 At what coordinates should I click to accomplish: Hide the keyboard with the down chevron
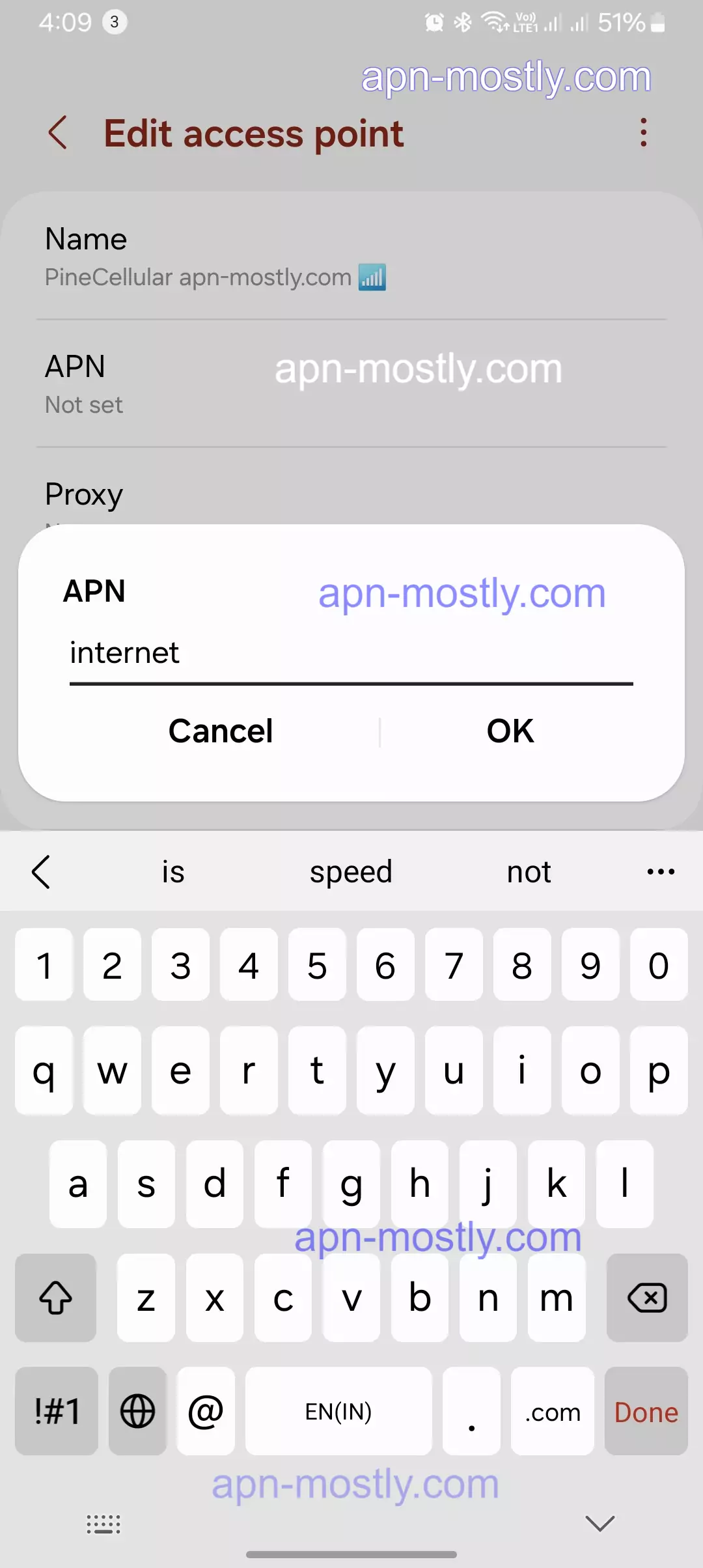pos(600,1523)
